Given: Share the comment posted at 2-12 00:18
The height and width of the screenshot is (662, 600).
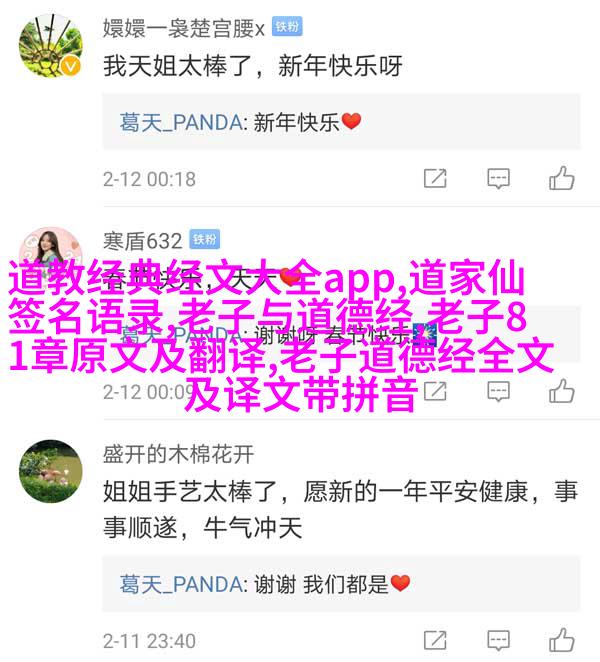Looking at the screenshot, I should 435,179.
